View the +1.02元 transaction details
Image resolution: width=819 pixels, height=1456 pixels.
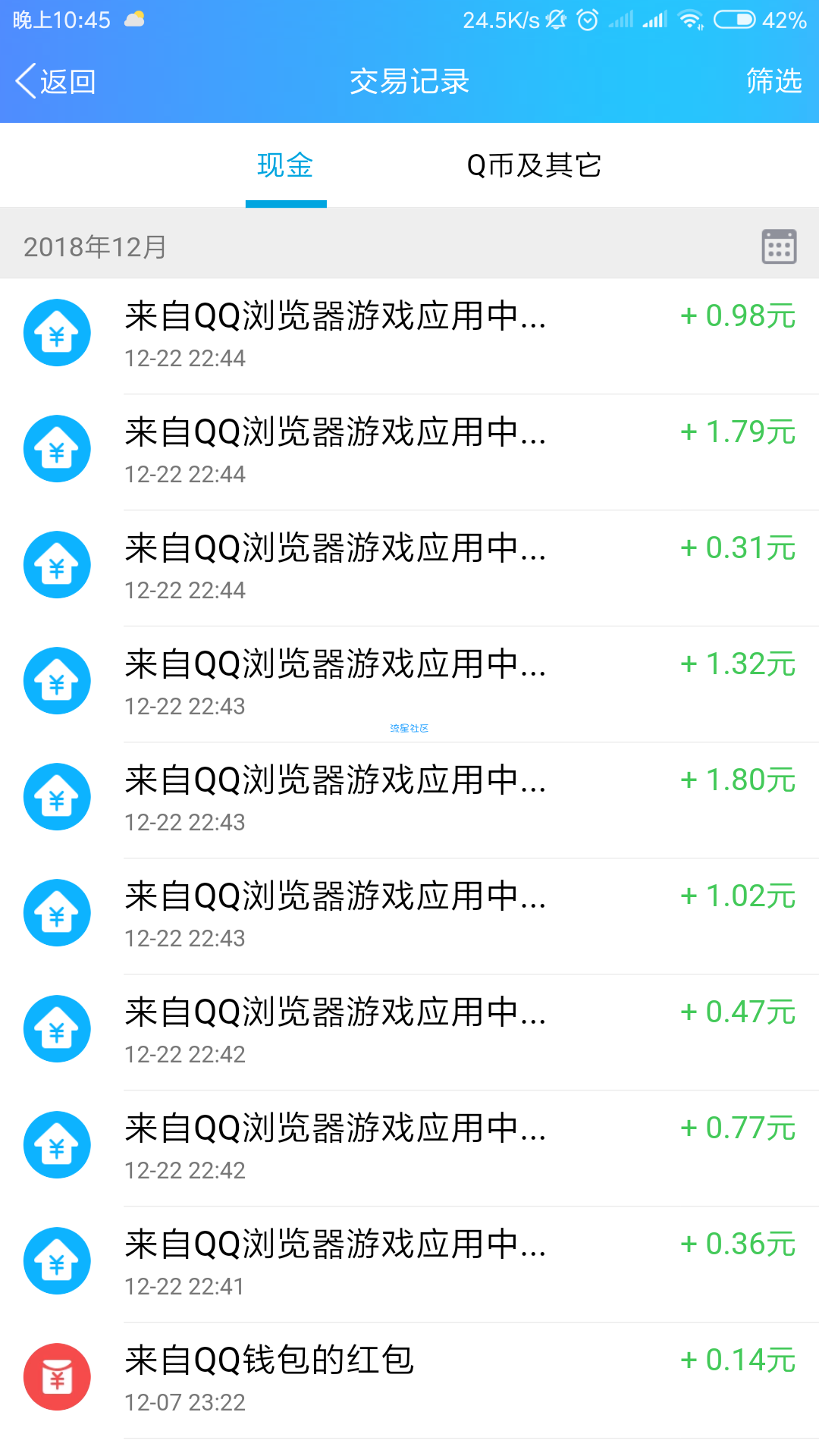coord(409,916)
